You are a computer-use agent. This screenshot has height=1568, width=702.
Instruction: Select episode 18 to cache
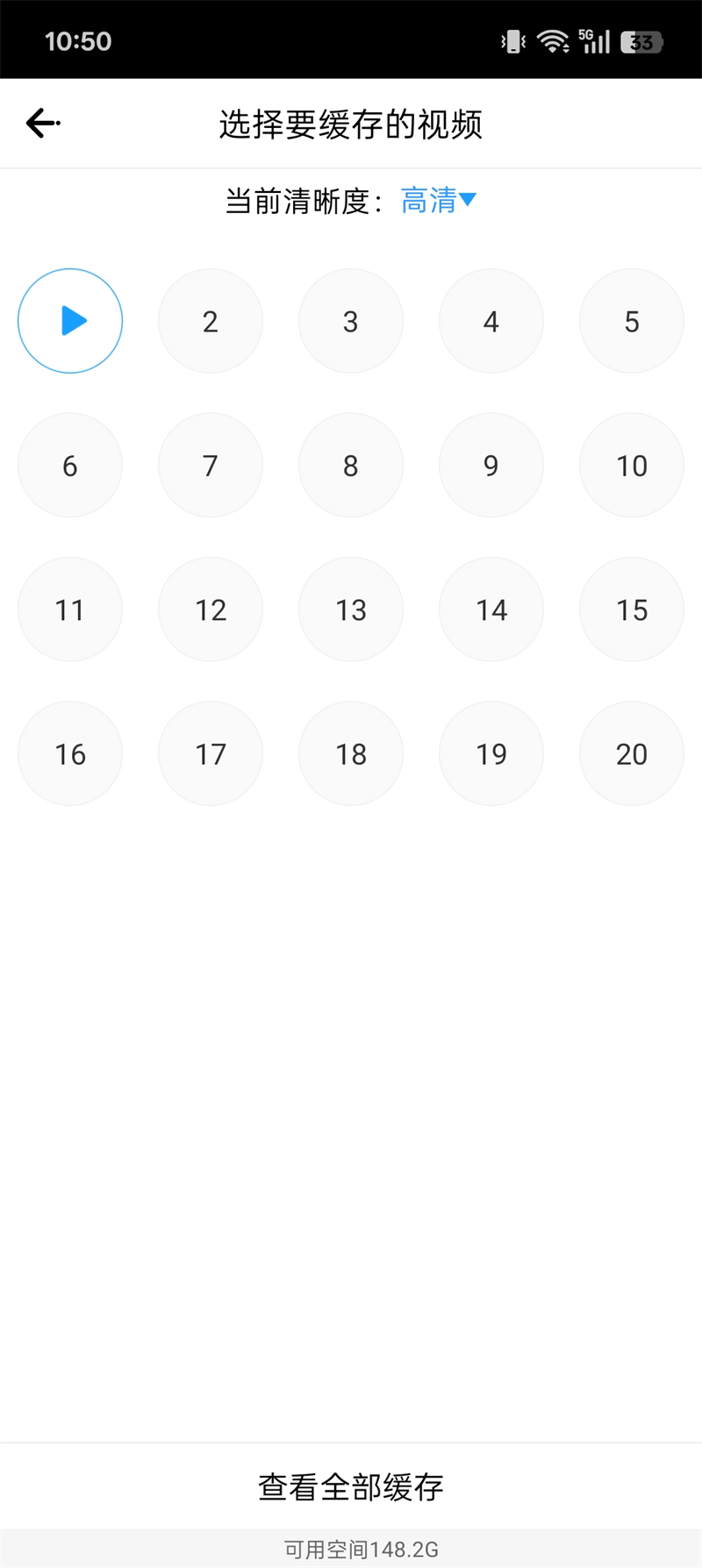click(351, 753)
